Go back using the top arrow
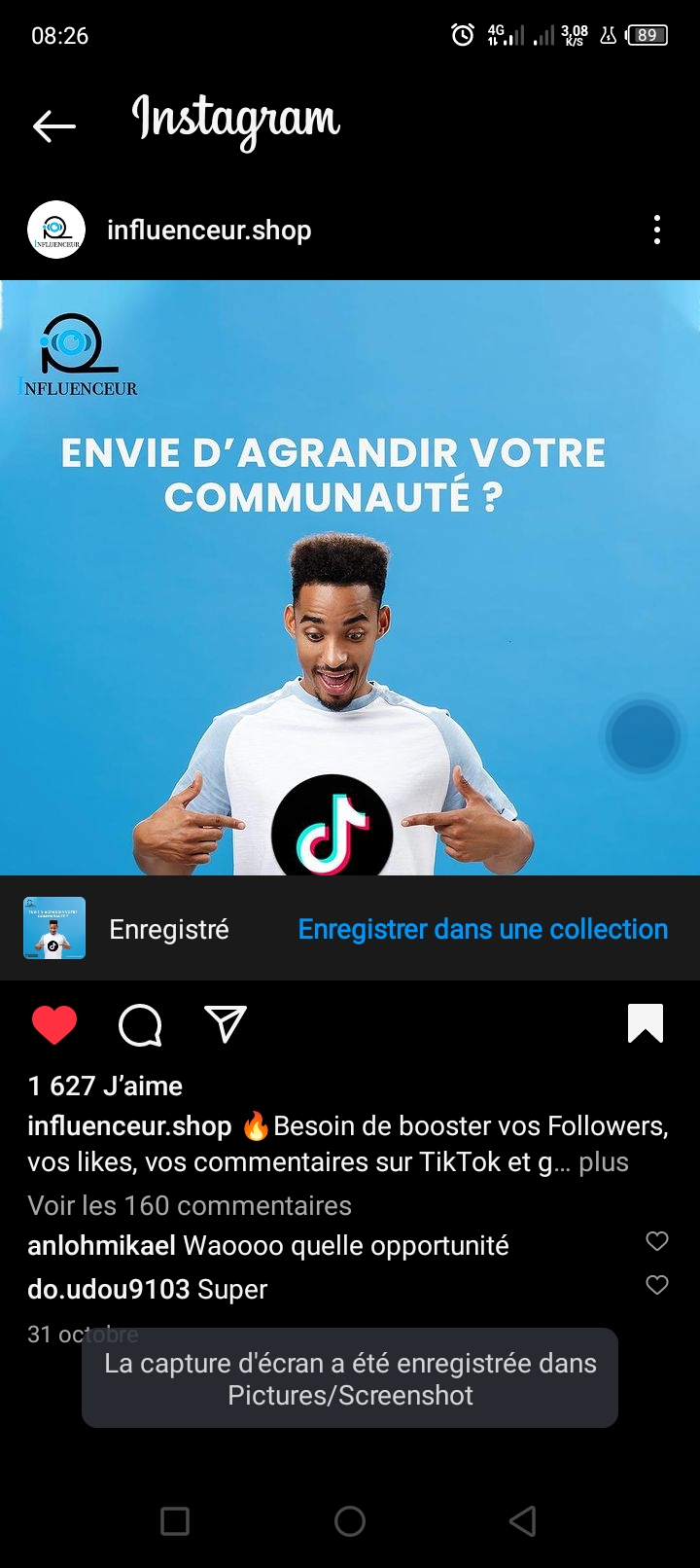Image resolution: width=700 pixels, height=1568 pixels. 54,125
